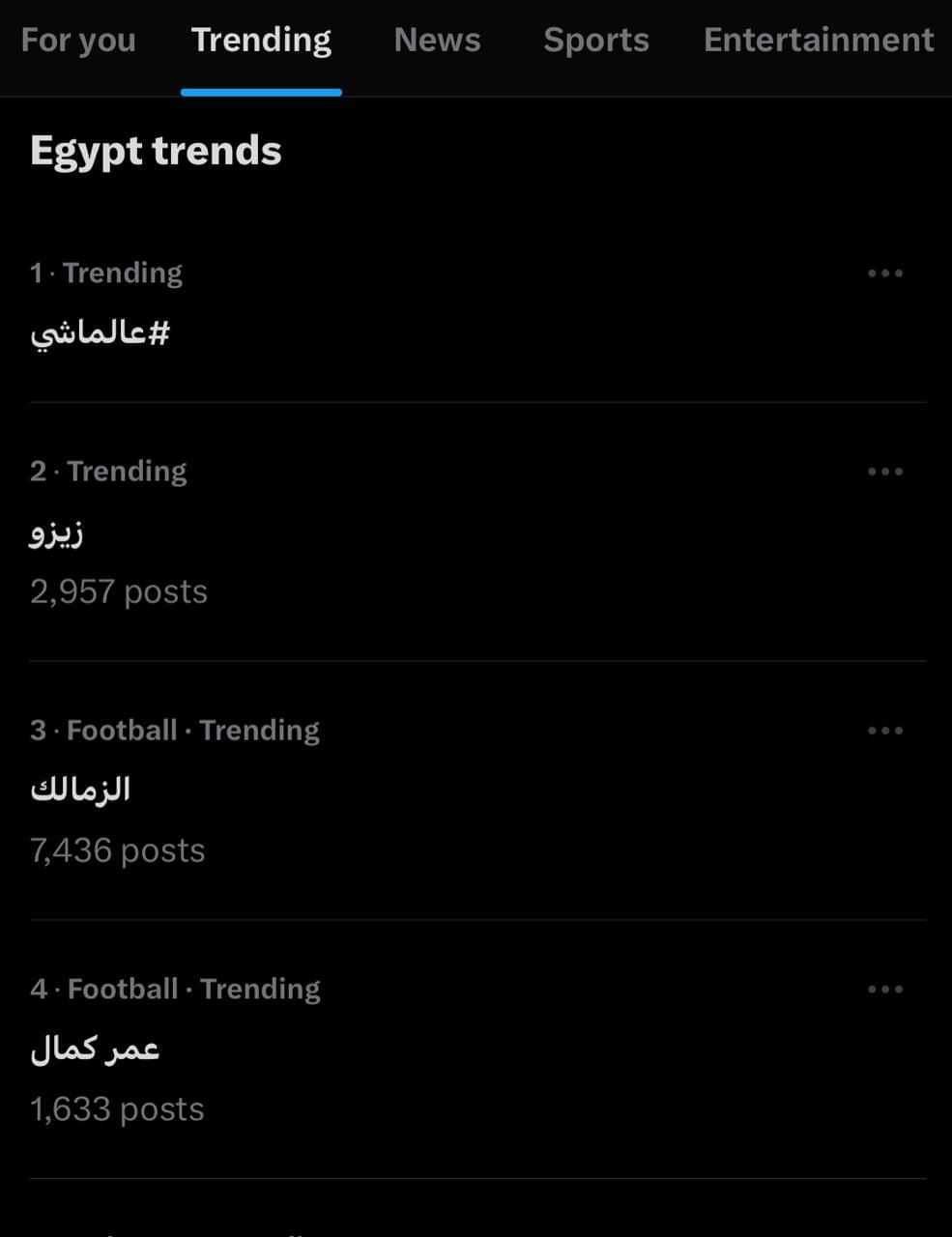Viewport: 952px width, 1237px height.
Task: Open the عمر كمال trending topic
Action: pos(95,1049)
